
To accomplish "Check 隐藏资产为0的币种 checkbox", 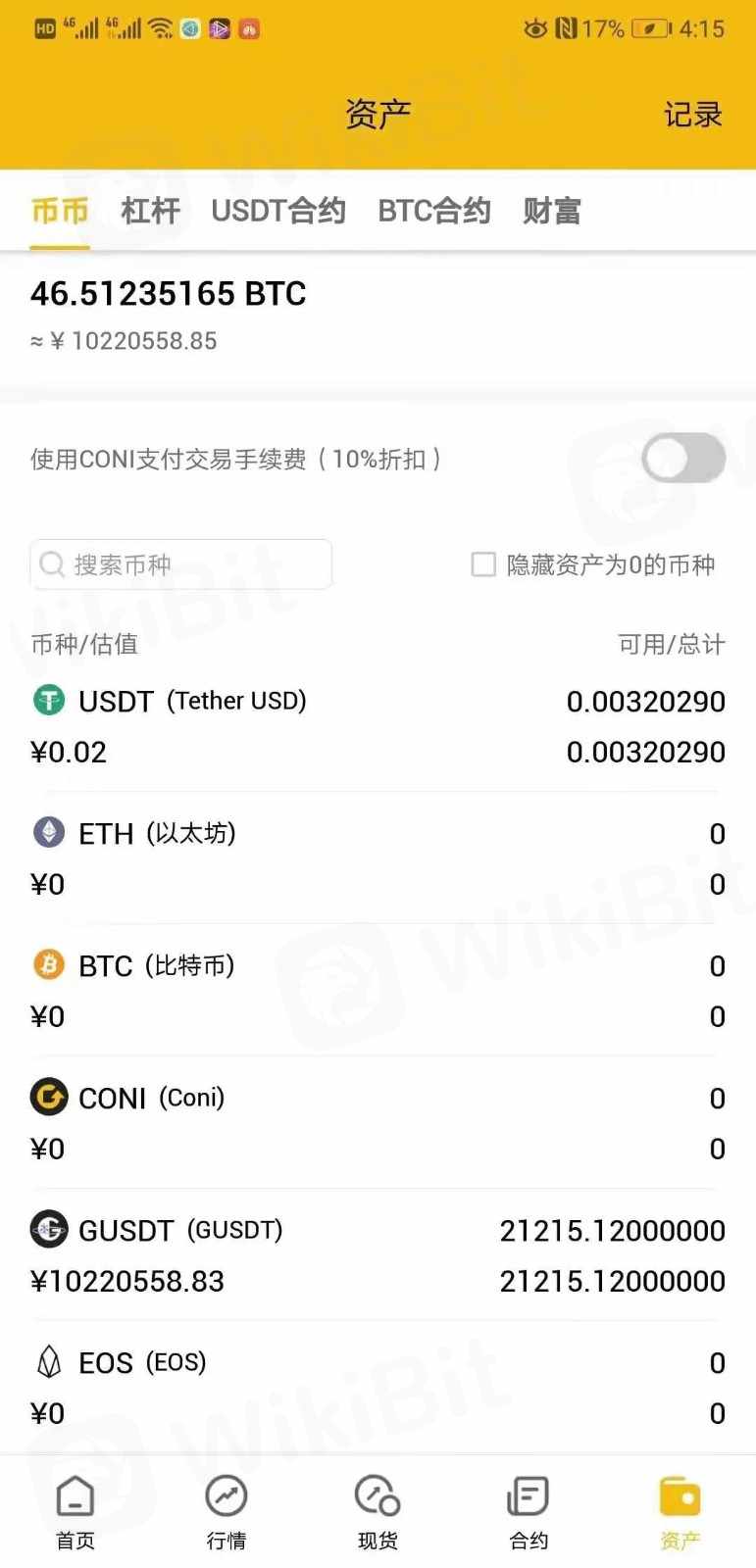I will [x=483, y=564].
